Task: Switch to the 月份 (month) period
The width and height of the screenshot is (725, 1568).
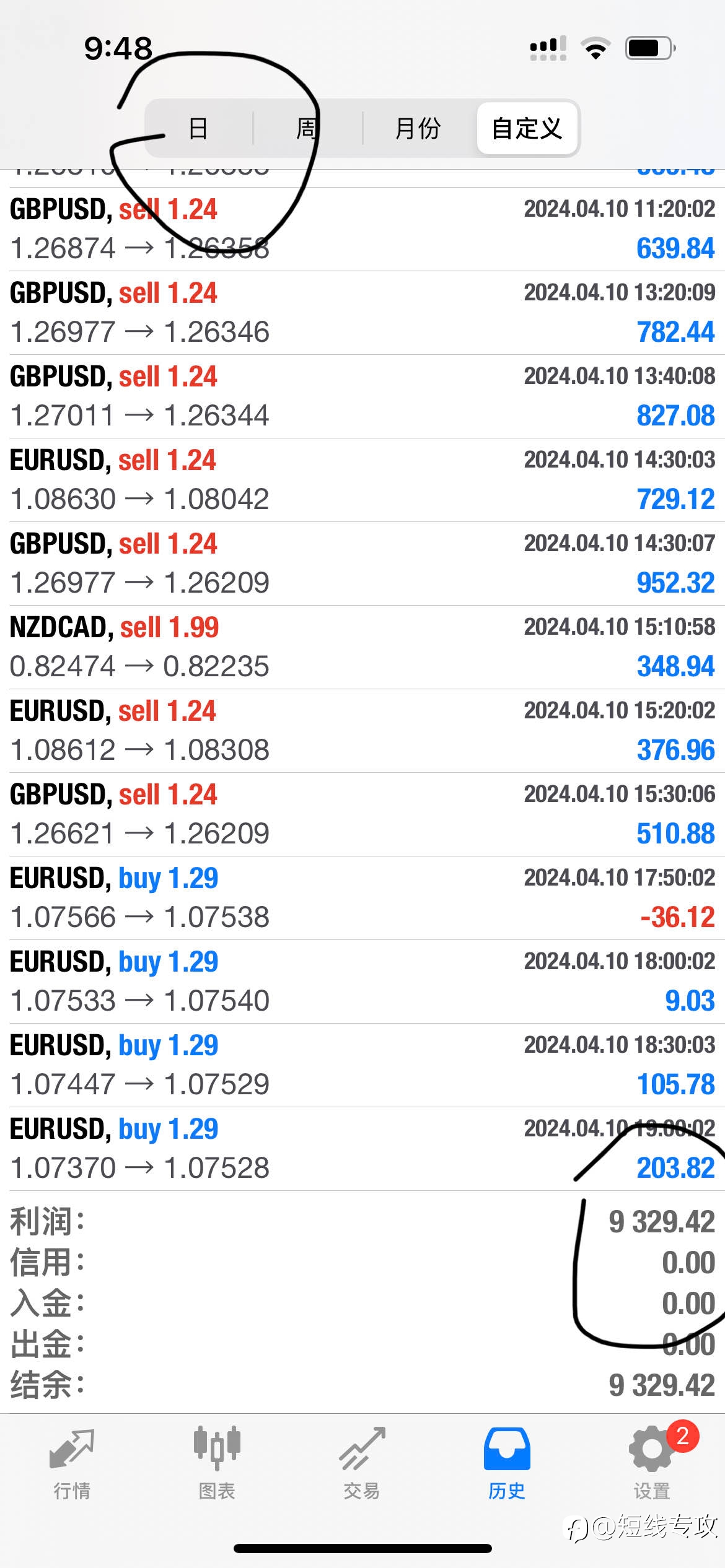Action: pyautogui.click(x=418, y=129)
